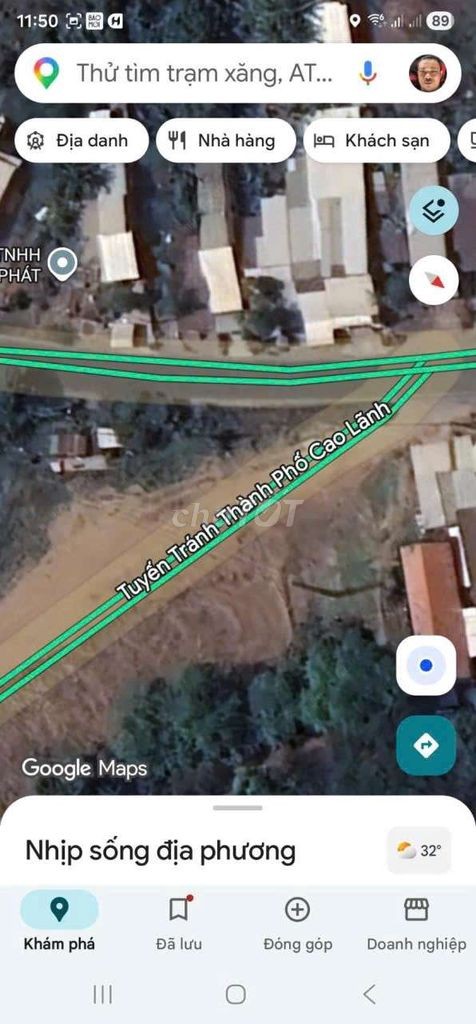Image resolution: width=476 pixels, height=1024 pixels.
Task: Open directions with the blue arrow button
Action: point(426,745)
